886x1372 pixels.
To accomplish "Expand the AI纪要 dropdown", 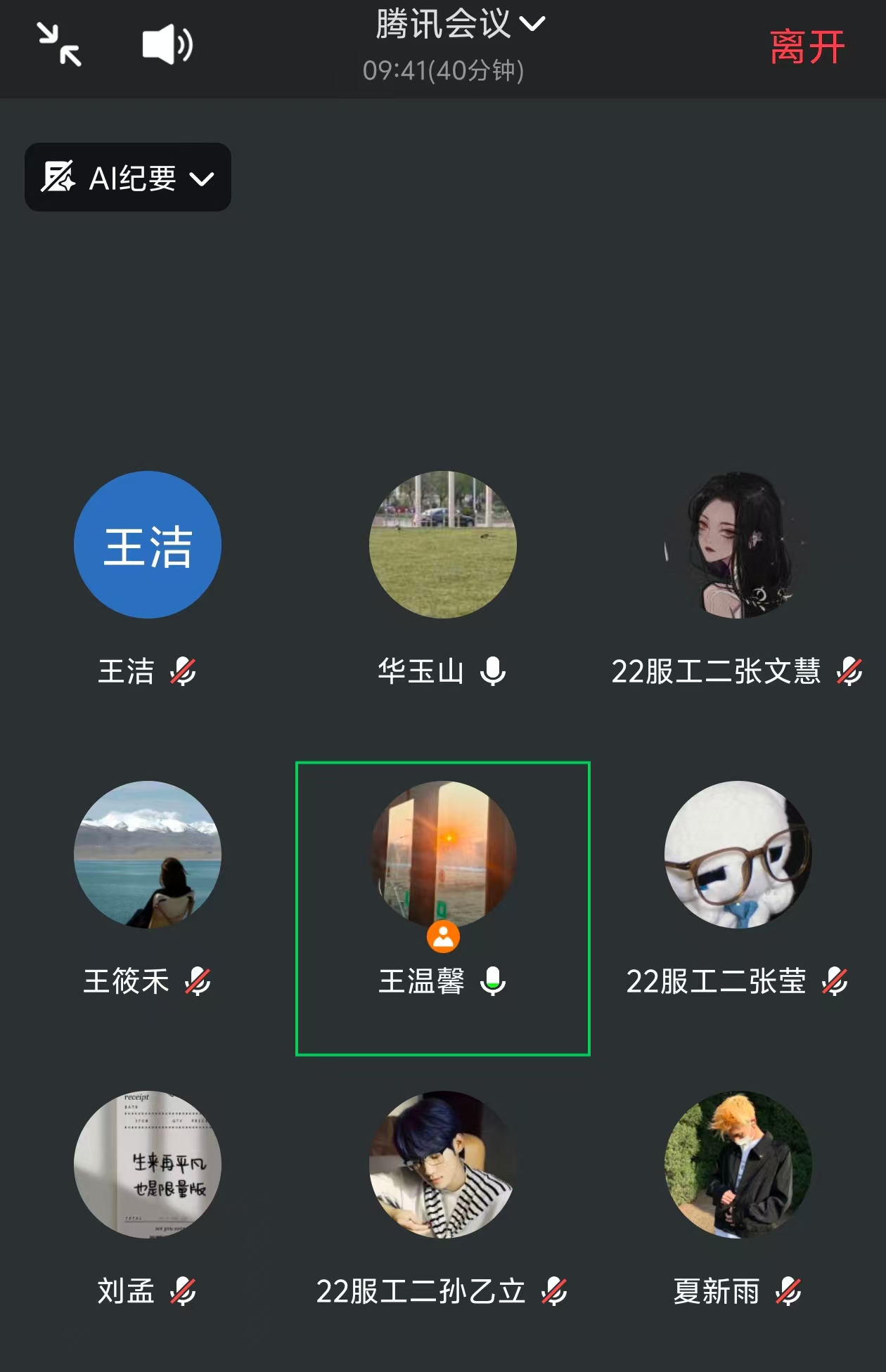I will [128, 178].
